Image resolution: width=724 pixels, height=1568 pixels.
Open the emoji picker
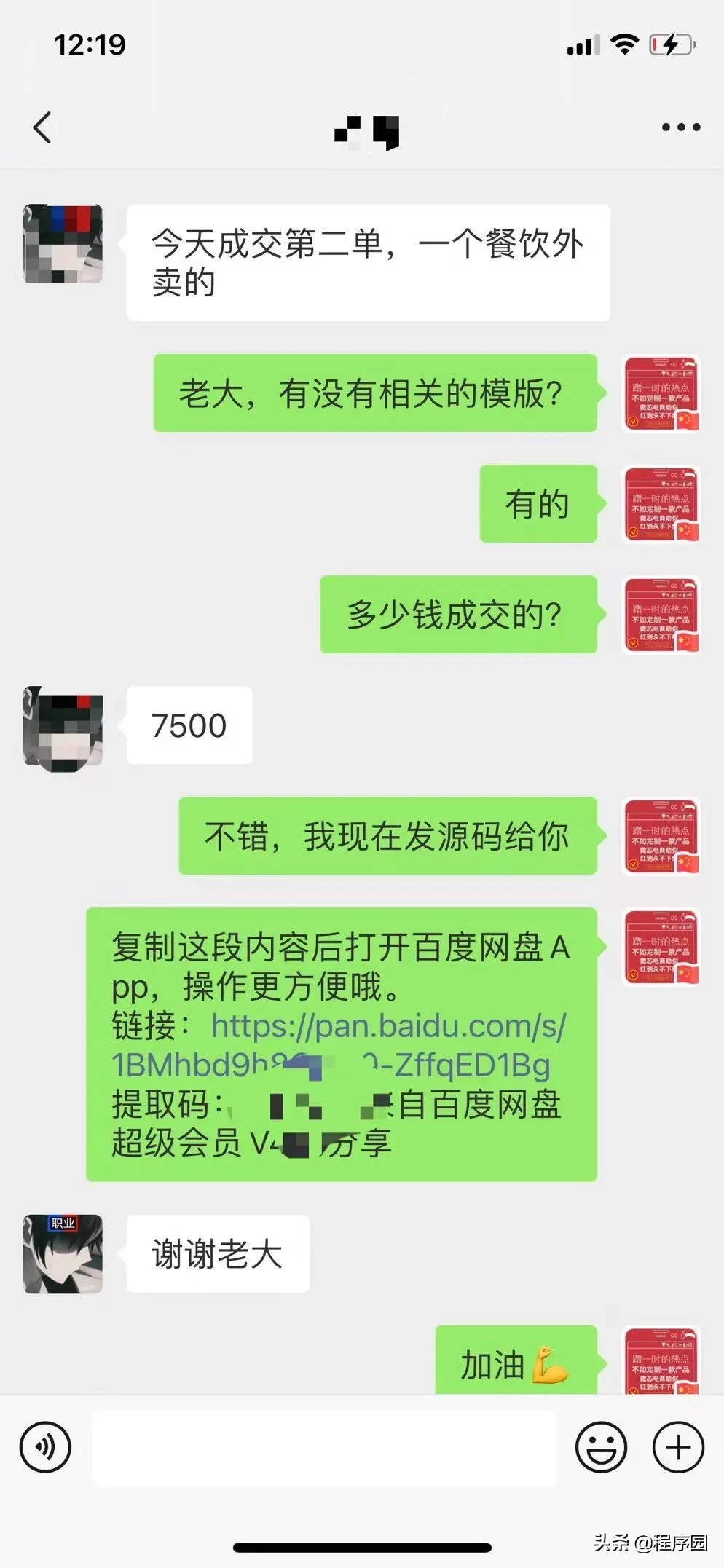click(x=601, y=1446)
